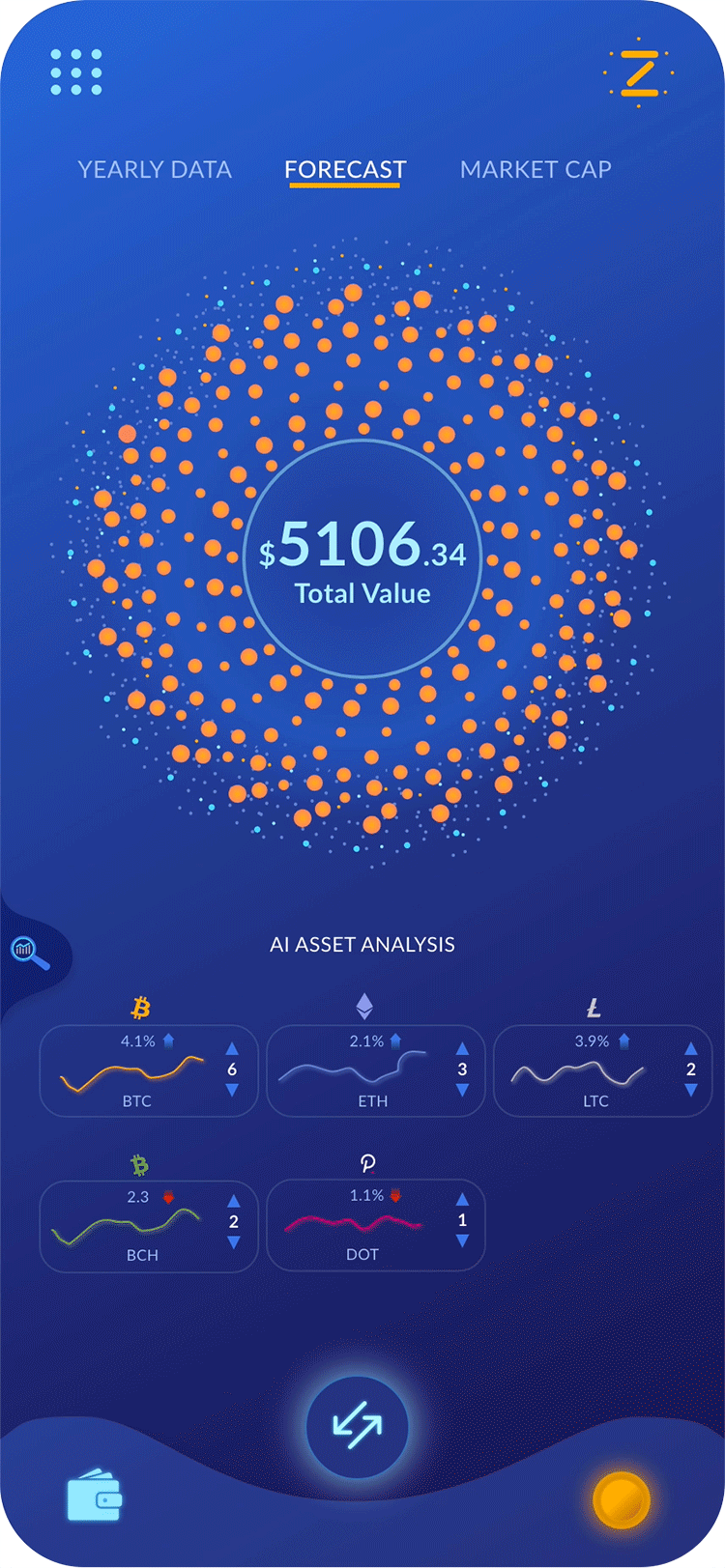
Task: Increase the LTC quantity stepper
Action: (690, 1049)
